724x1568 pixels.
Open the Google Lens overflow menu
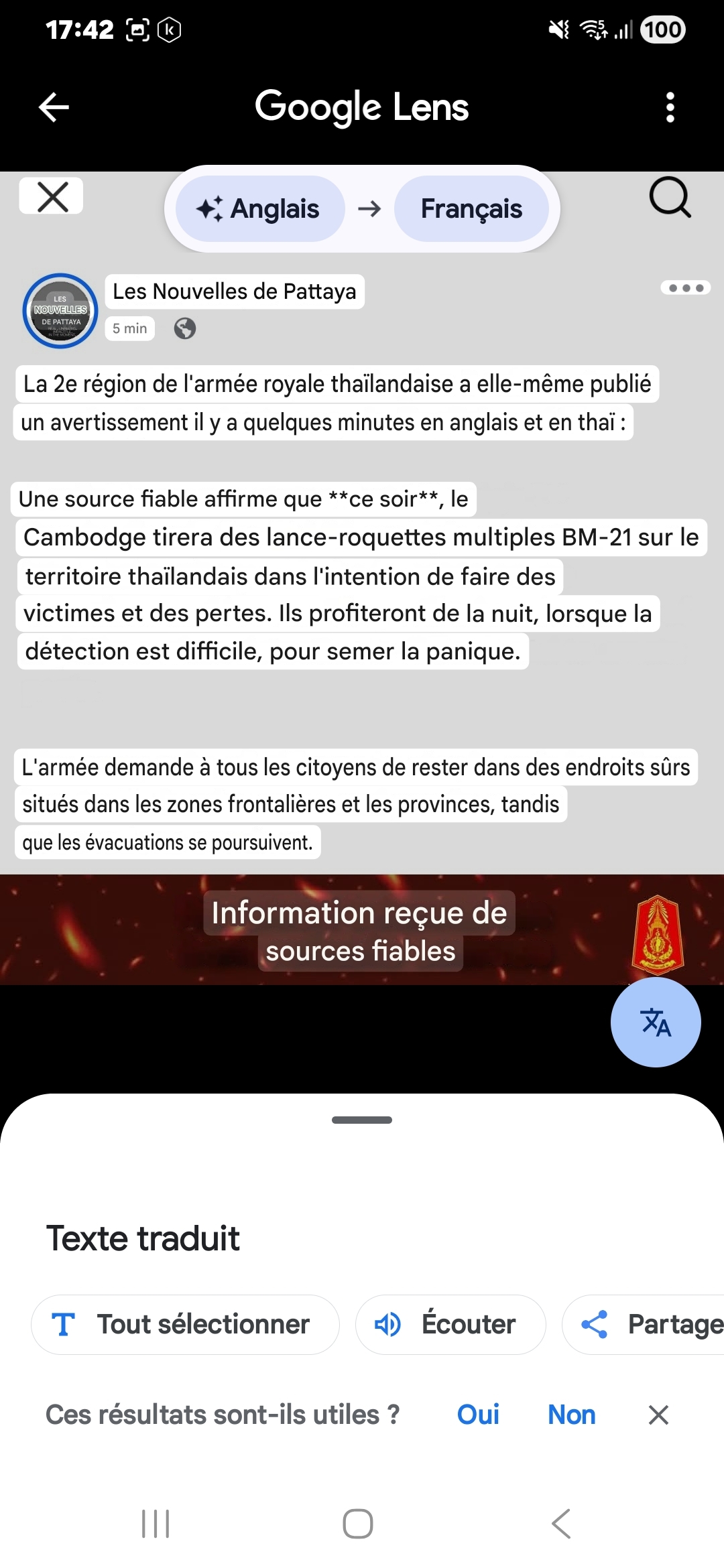(x=670, y=107)
